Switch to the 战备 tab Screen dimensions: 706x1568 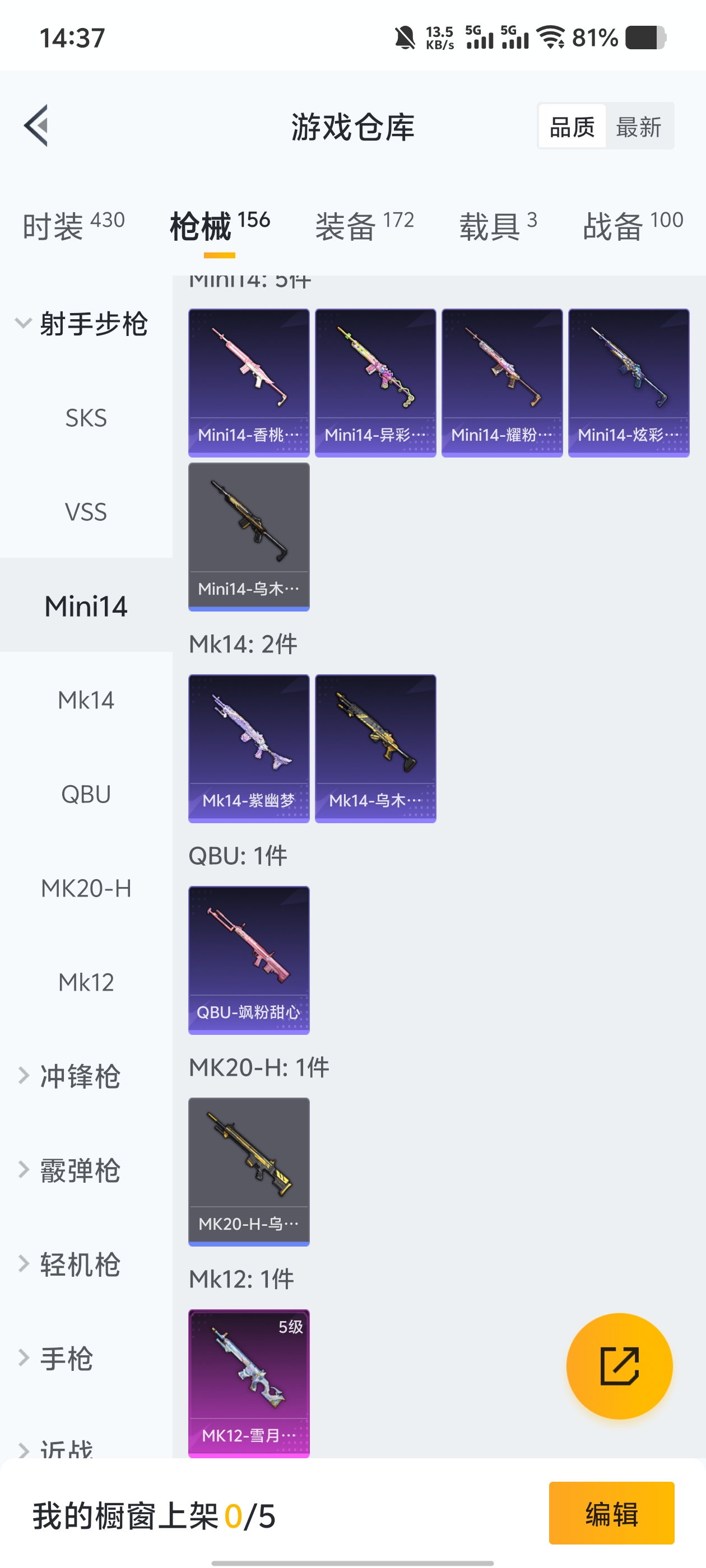633,226
